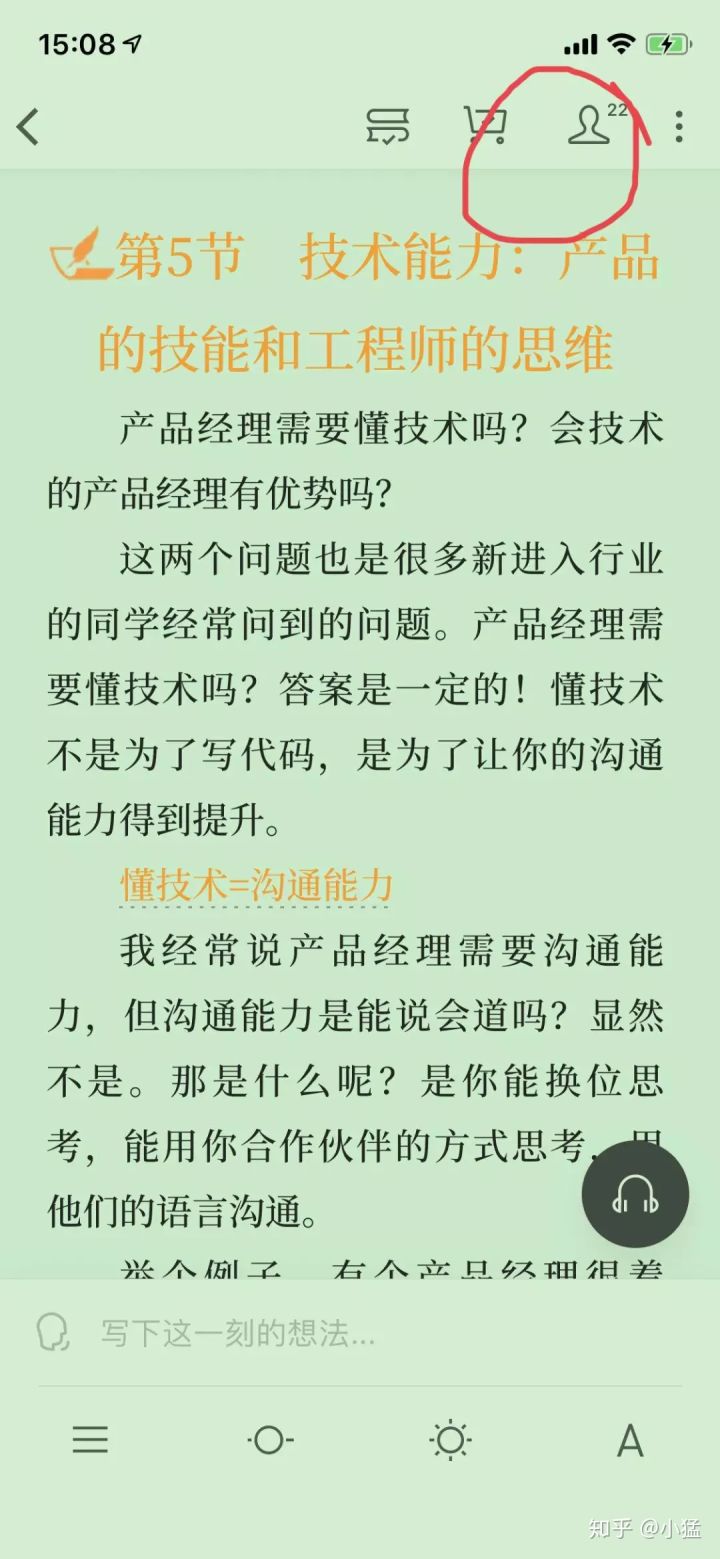The width and height of the screenshot is (720, 1559).
Task: Open brightness settings sun icon
Action: 450,1440
